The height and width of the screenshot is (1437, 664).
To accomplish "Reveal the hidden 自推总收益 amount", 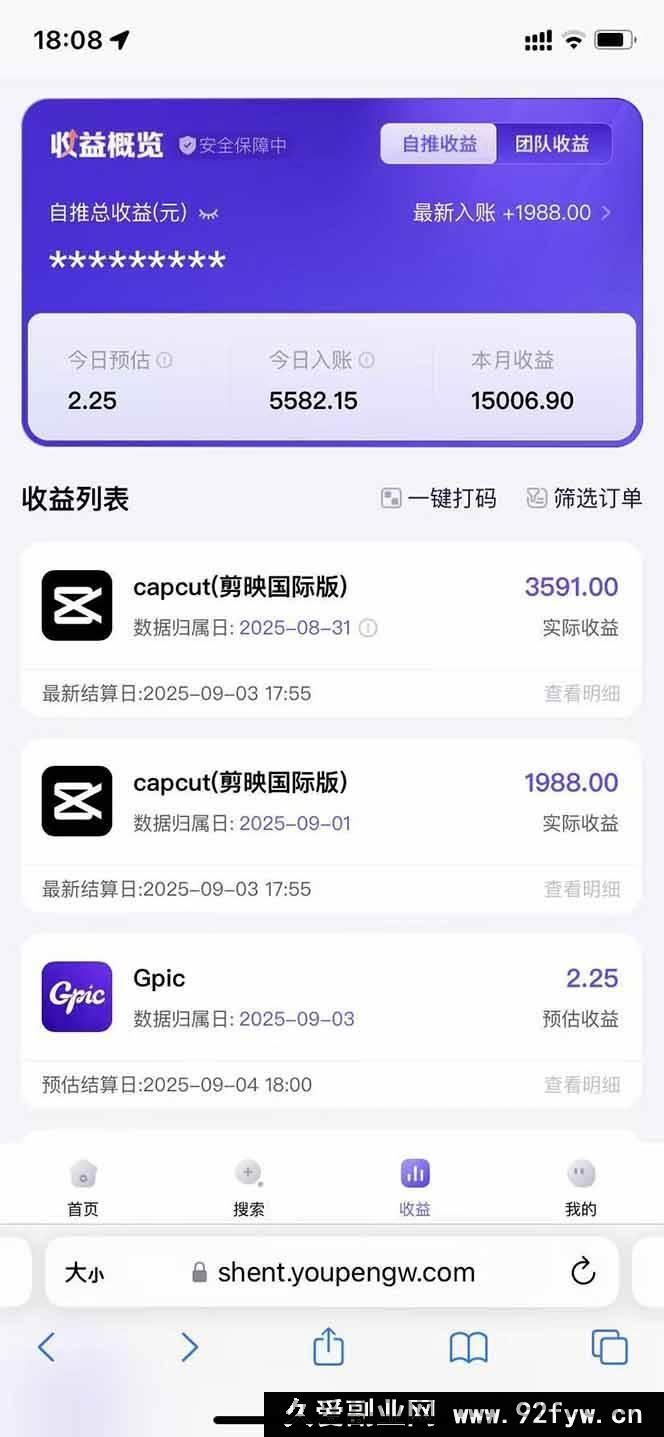I will click(208, 213).
